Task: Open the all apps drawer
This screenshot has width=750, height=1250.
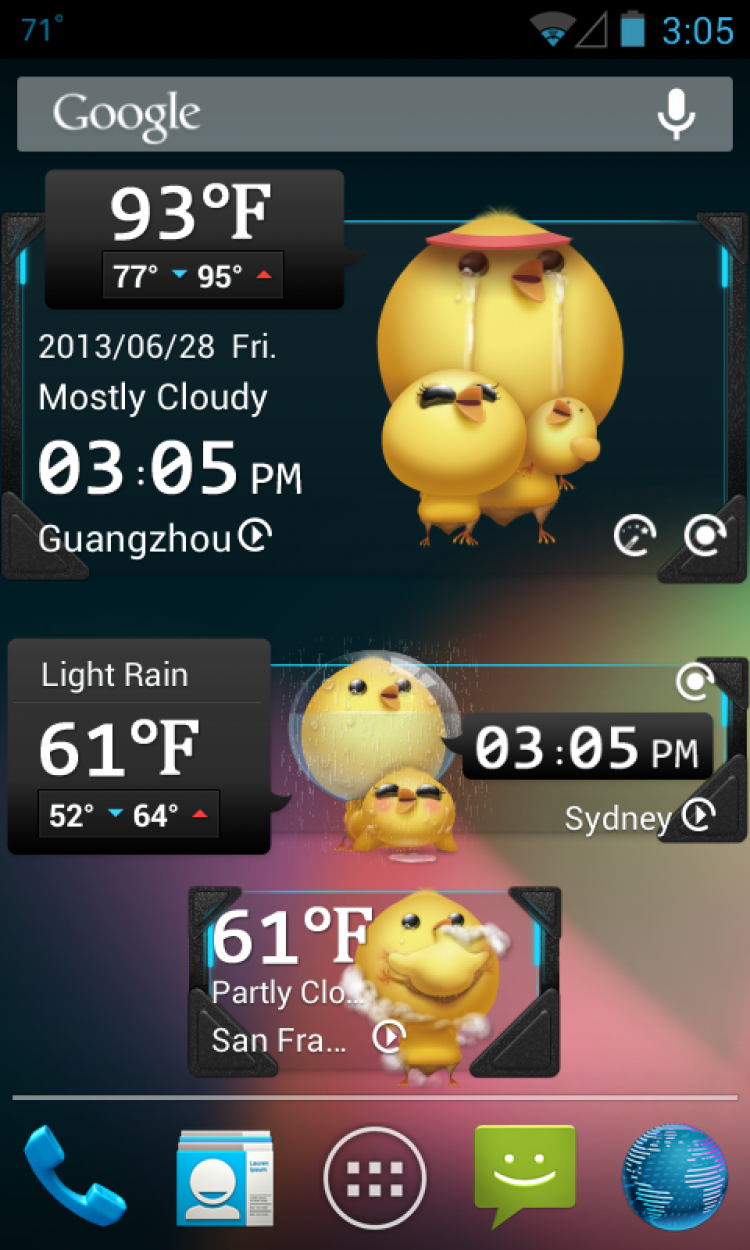Action: point(375,1177)
